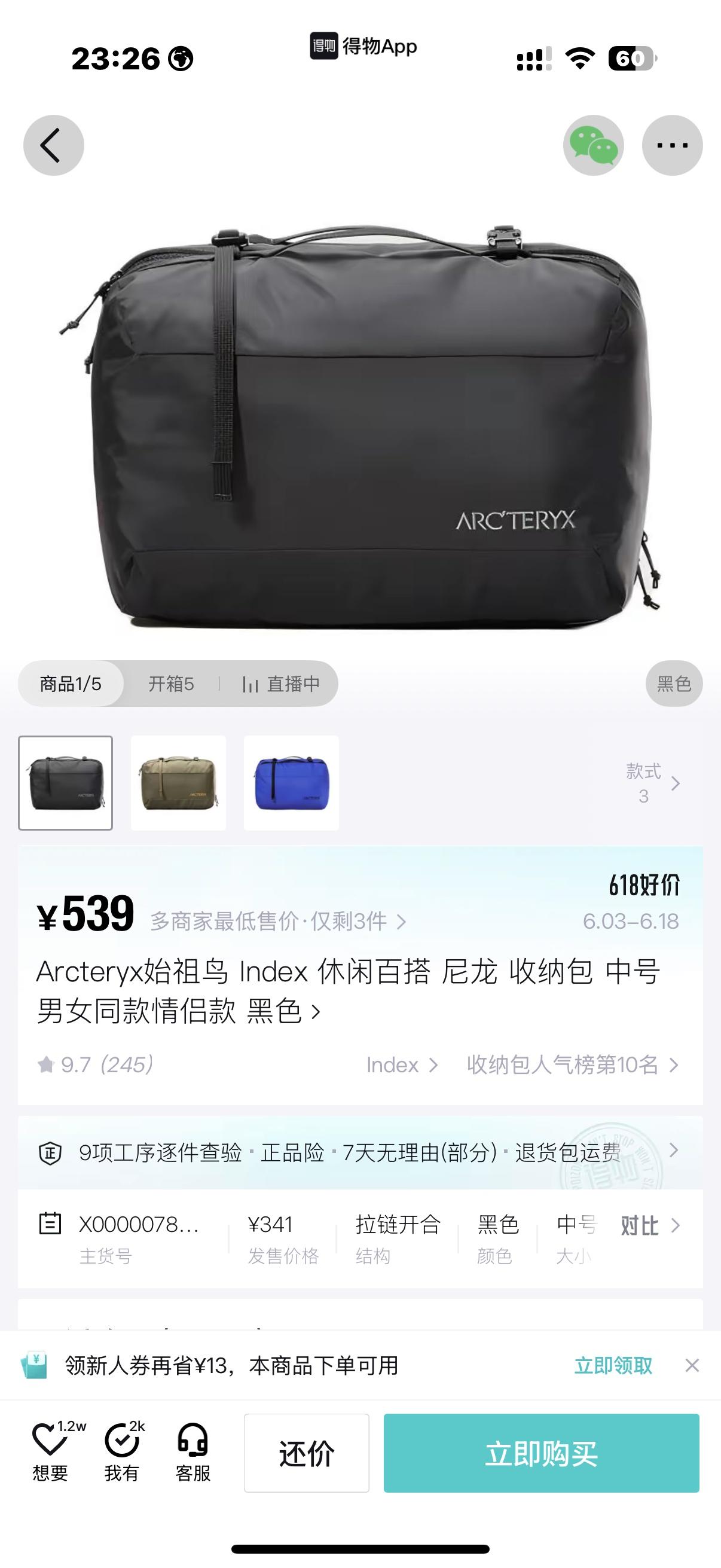Open 收纳包人气榜第10名 ranking
This screenshot has width=721, height=1568.
(x=572, y=1064)
